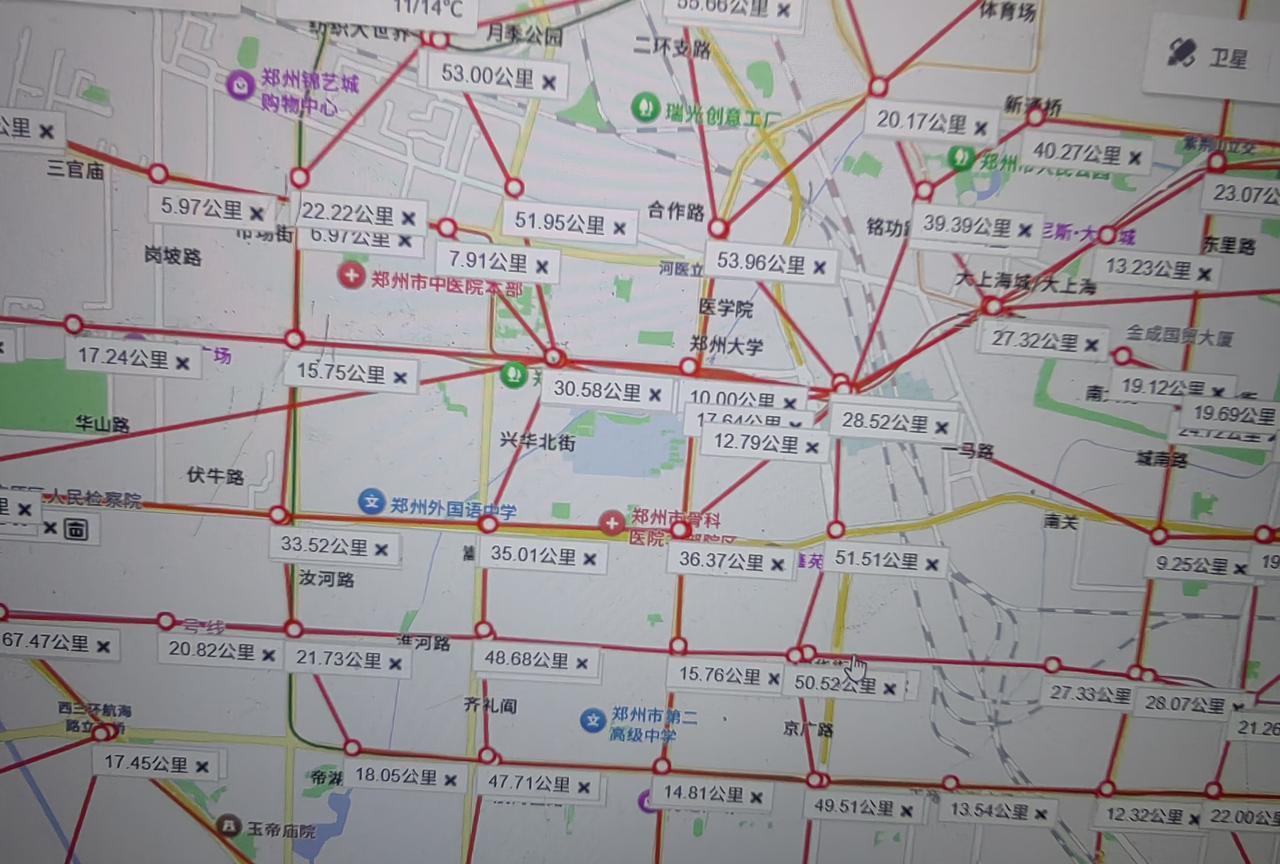Image resolution: width=1280 pixels, height=864 pixels.
Task: Remove the 51.51公里 distance measurement
Action: [x=931, y=564]
